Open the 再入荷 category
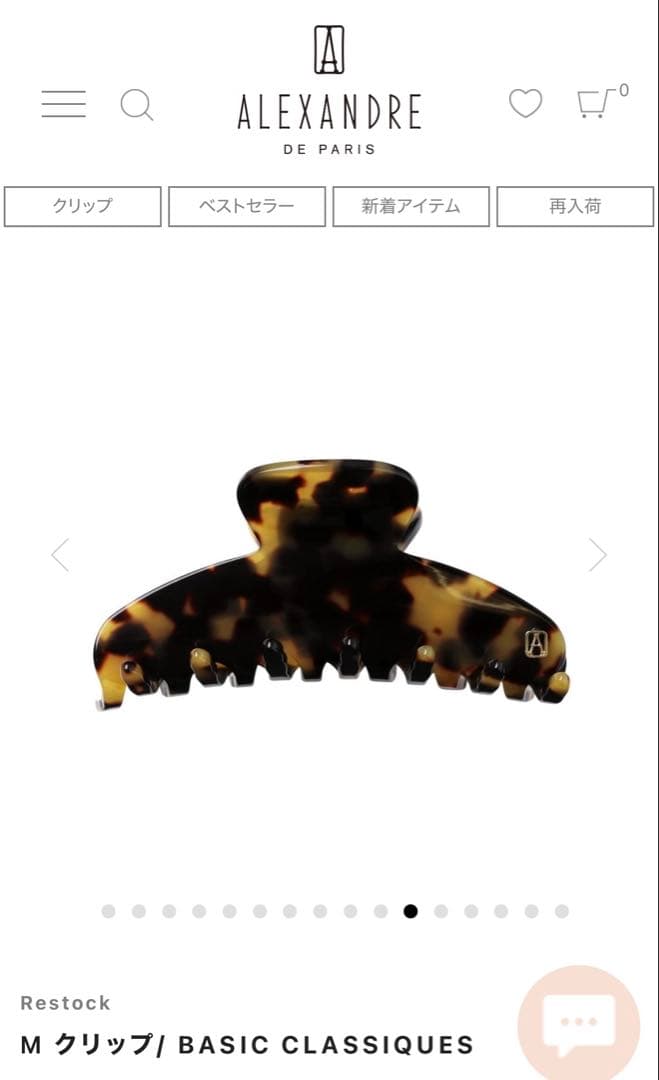 (574, 207)
